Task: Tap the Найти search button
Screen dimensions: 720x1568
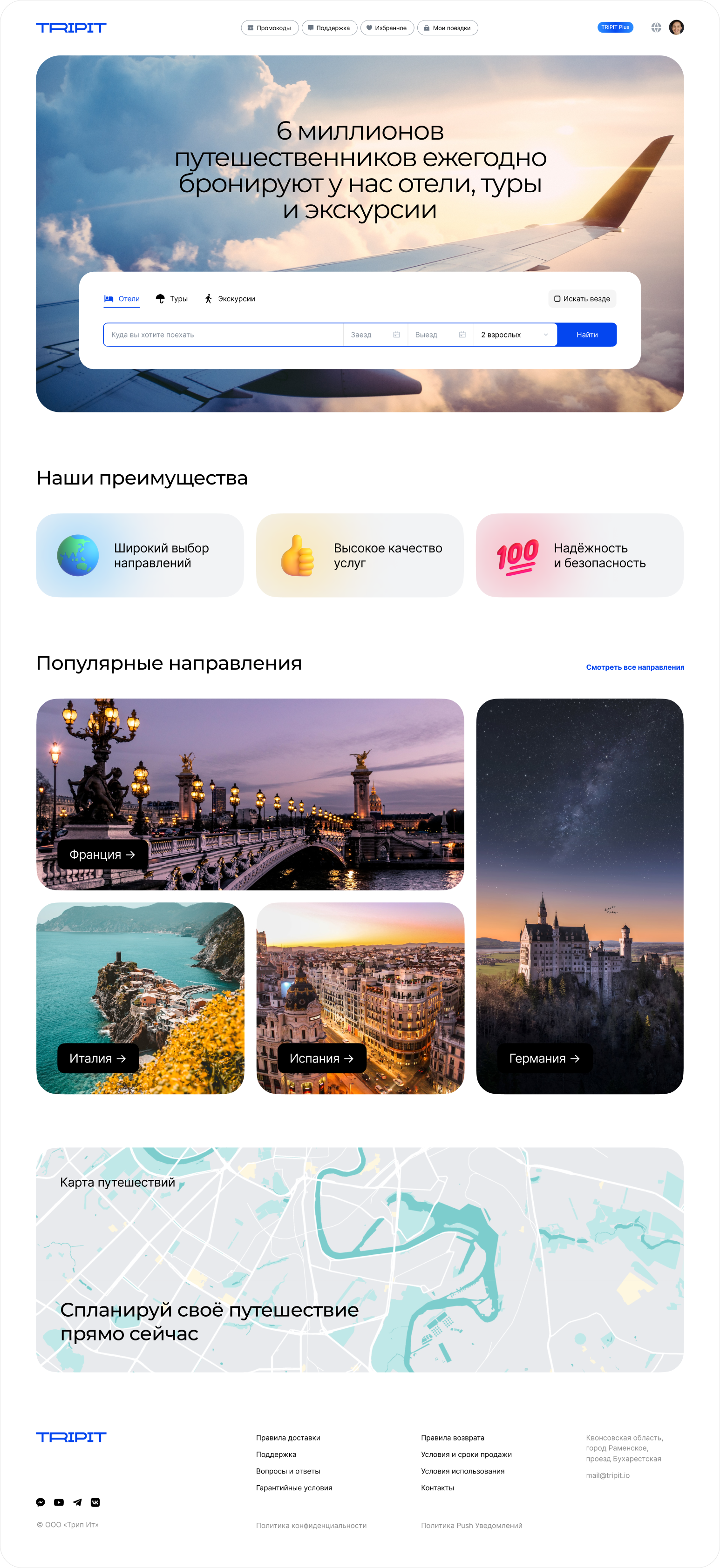Action: [x=587, y=335]
